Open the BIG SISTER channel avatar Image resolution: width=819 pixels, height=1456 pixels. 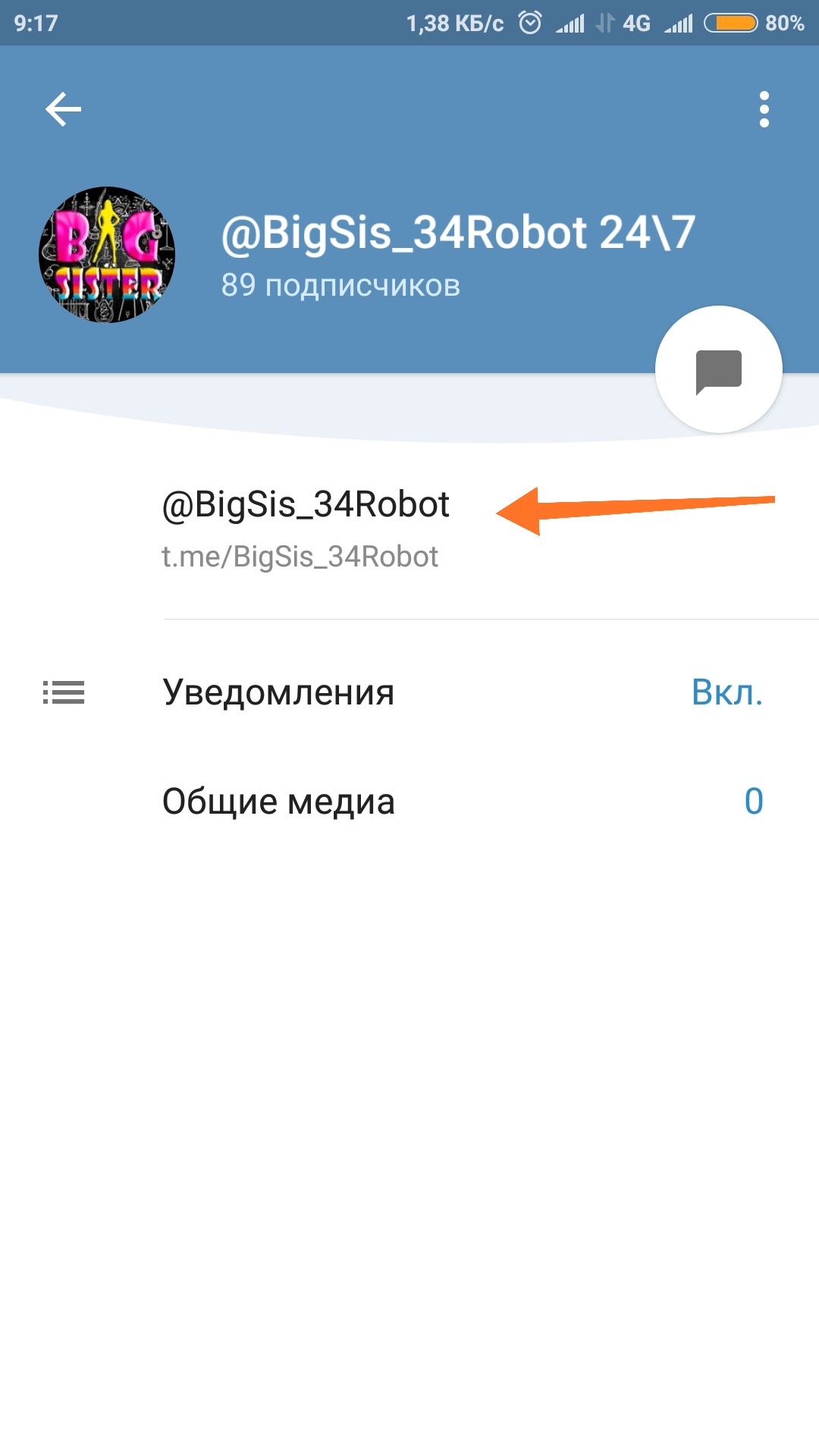[107, 255]
